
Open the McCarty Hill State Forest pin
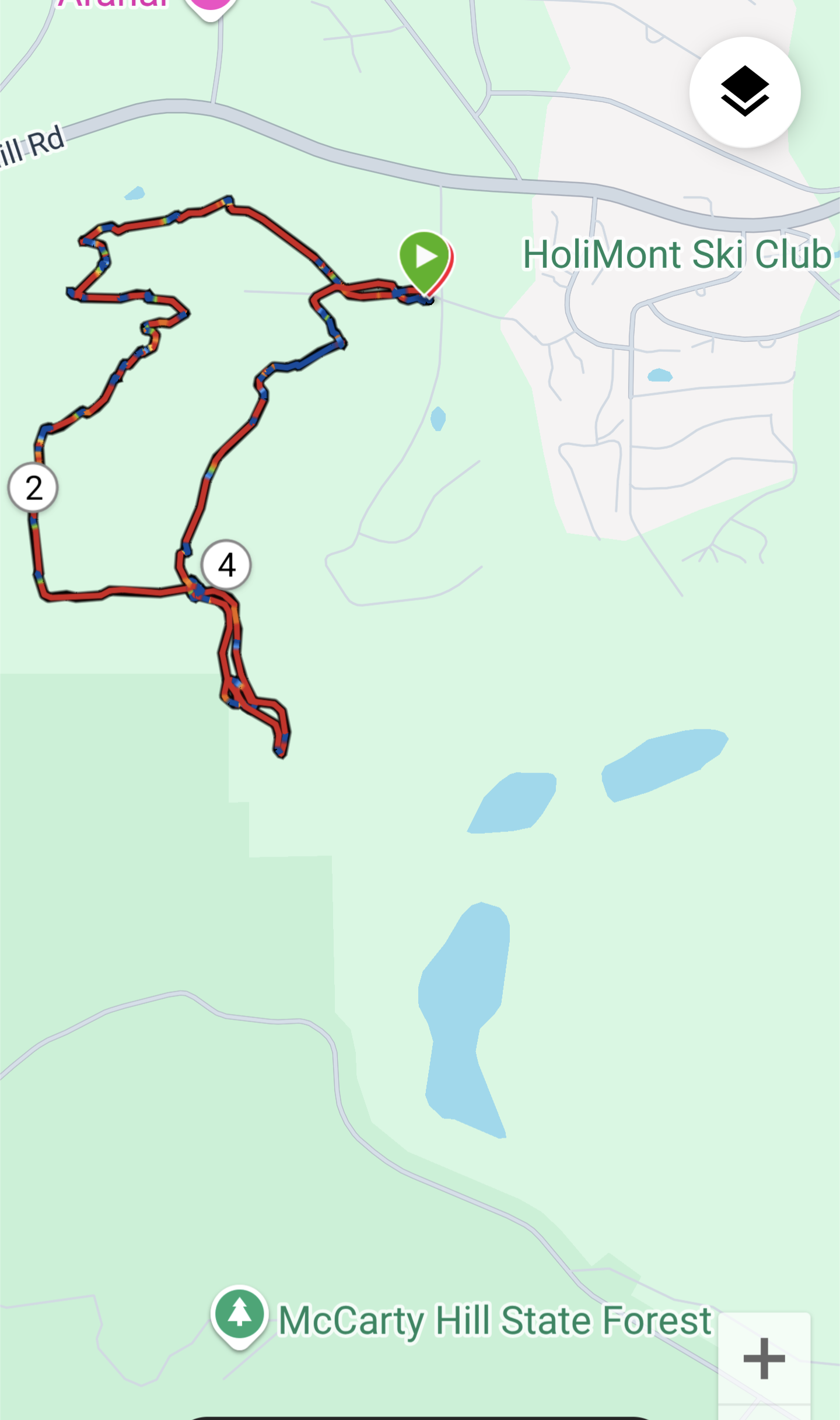[240, 1315]
